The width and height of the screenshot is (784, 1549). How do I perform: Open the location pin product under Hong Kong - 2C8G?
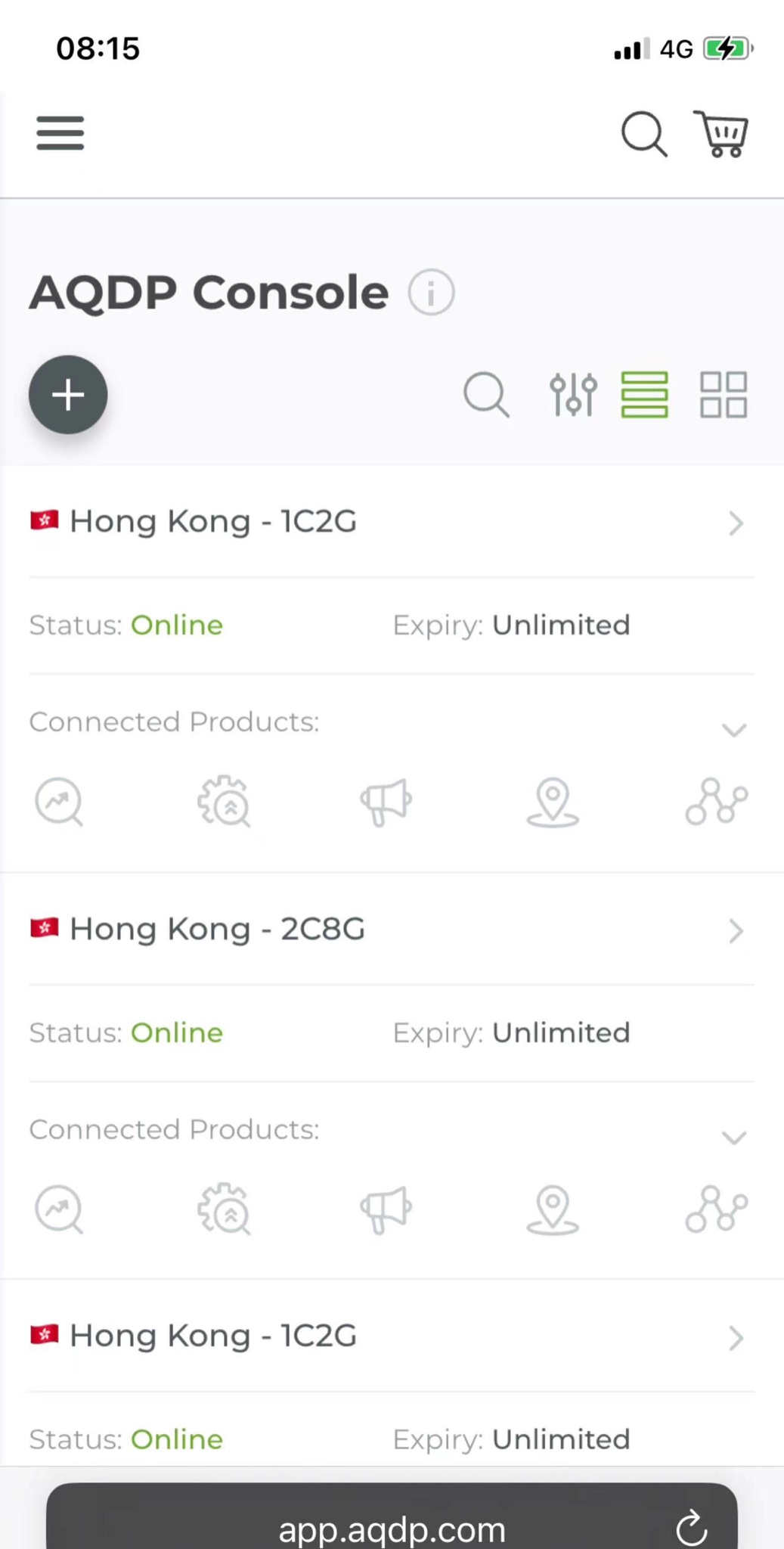553,1209
